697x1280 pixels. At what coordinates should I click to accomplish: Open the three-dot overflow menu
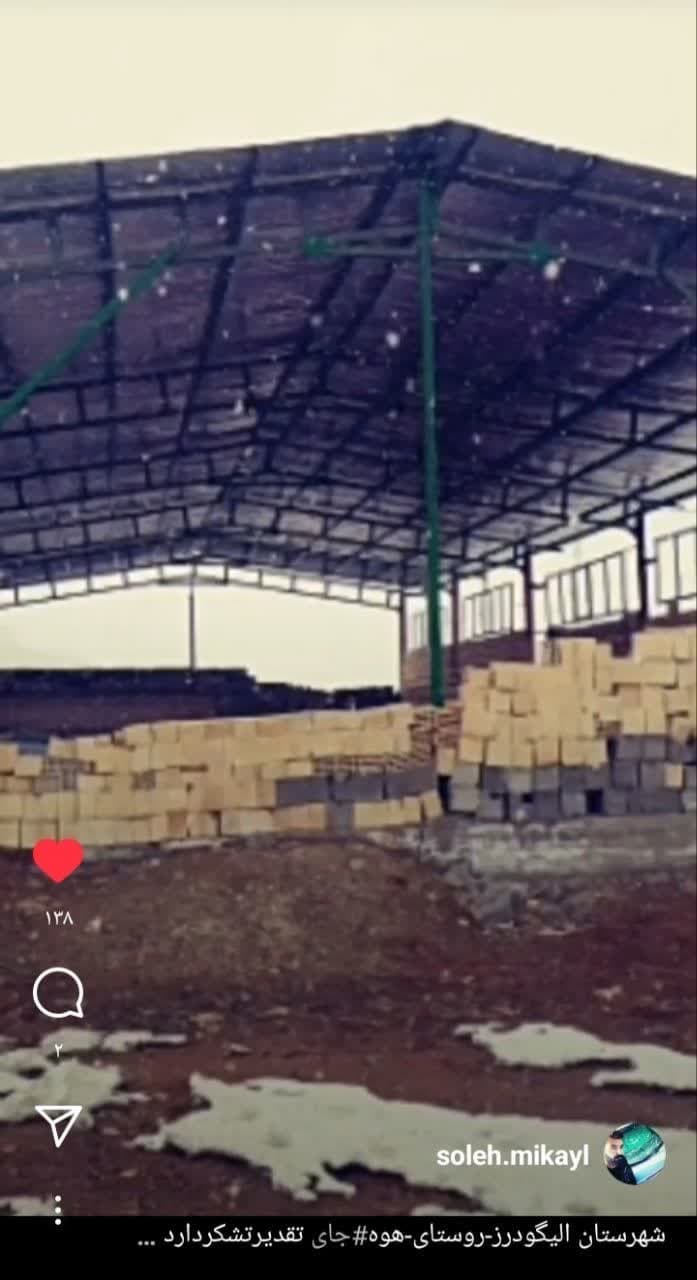58,1210
